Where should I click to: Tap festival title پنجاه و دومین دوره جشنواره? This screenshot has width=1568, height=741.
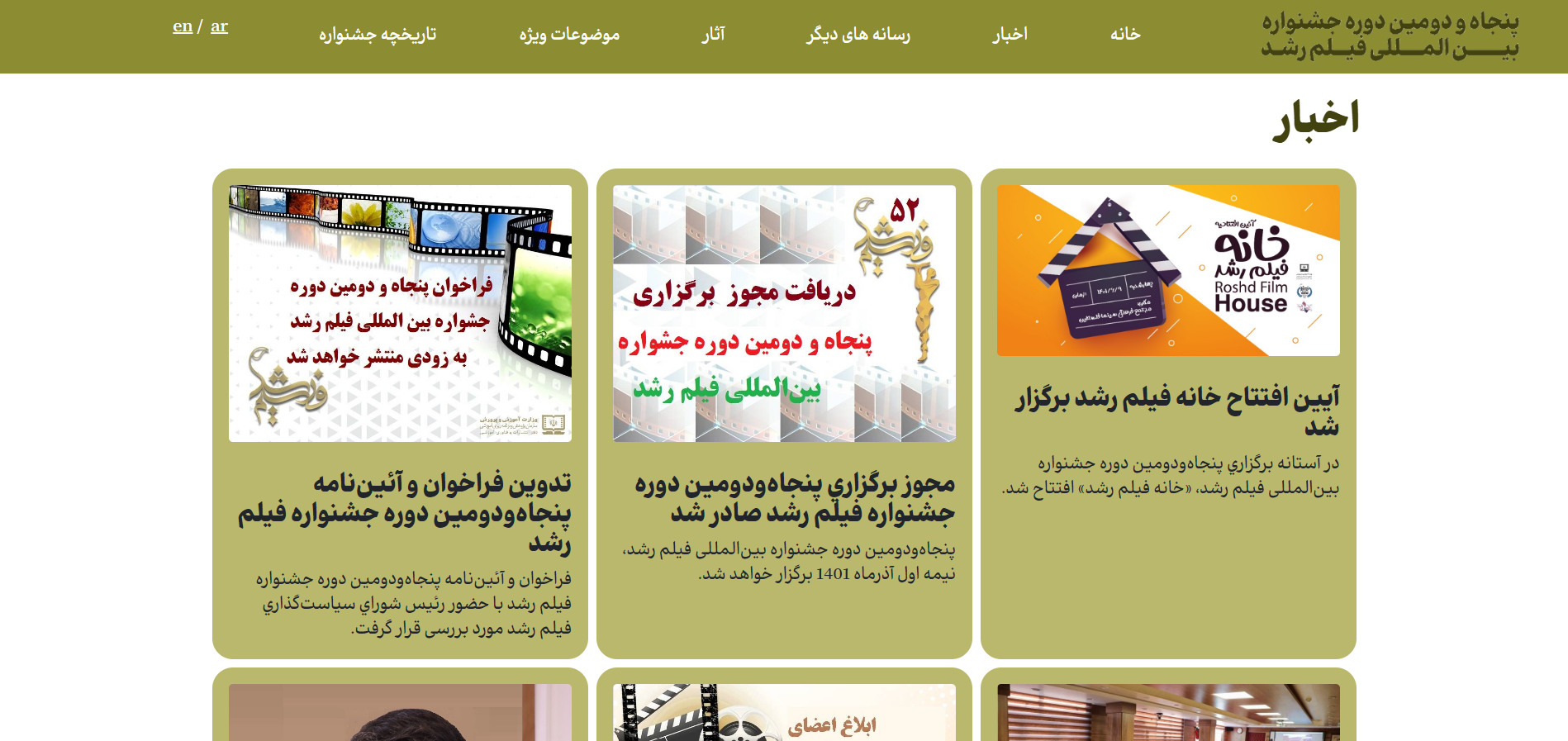tap(1390, 35)
